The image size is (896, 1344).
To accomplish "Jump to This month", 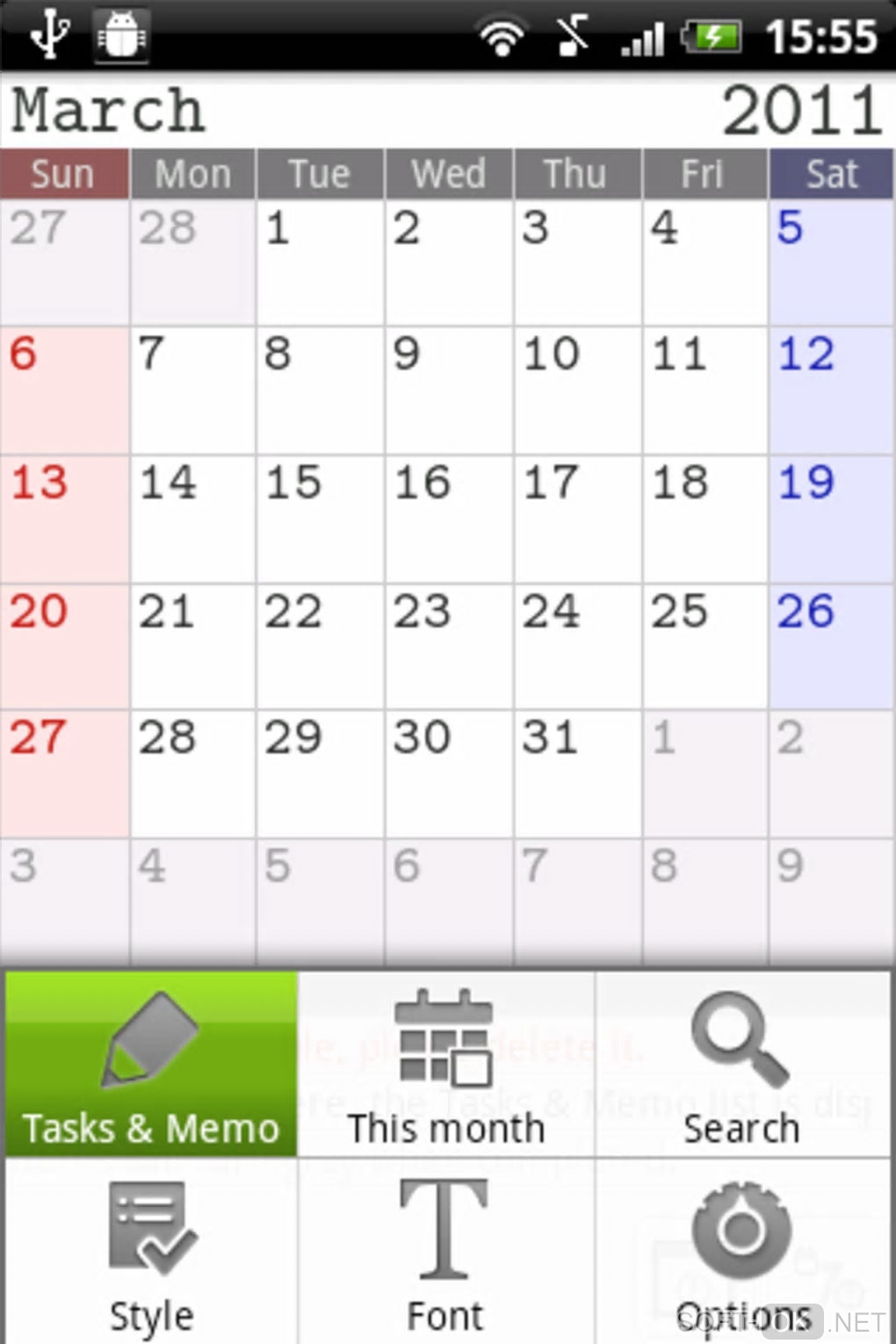I will pyautogui.click(x=446, y=1065).
